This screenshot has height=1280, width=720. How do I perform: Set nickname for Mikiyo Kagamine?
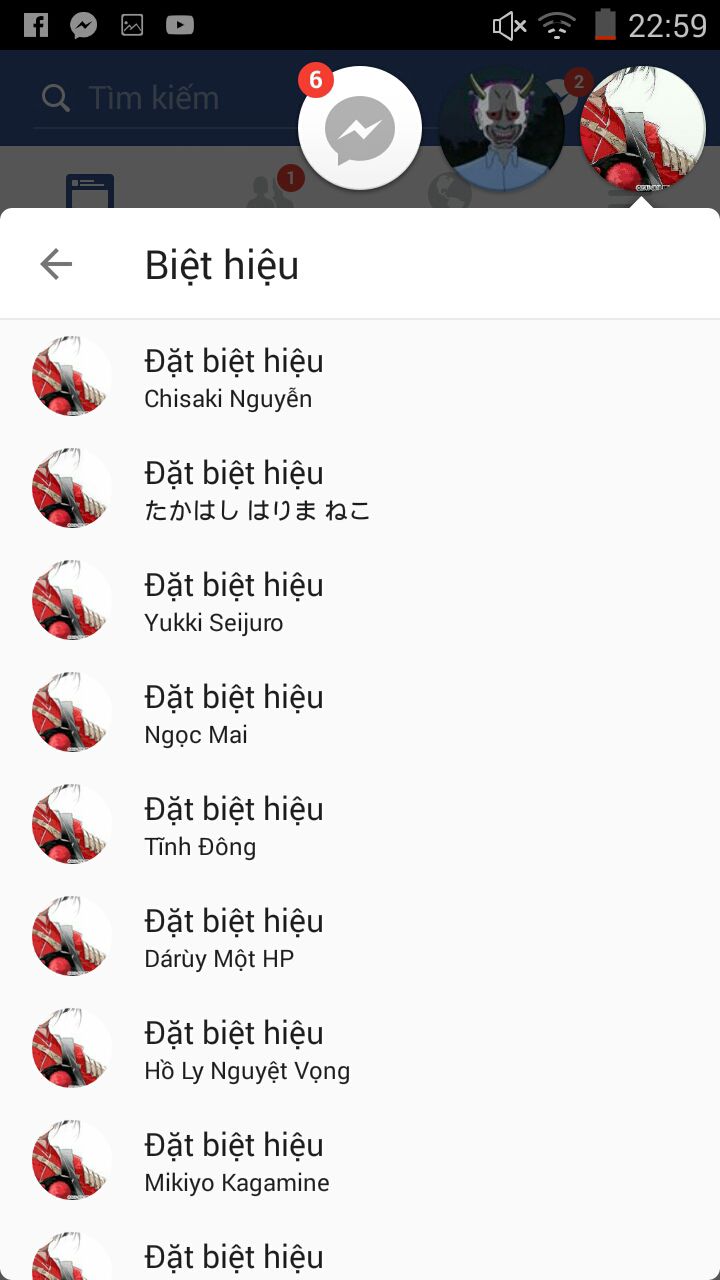pos(236,1161)
